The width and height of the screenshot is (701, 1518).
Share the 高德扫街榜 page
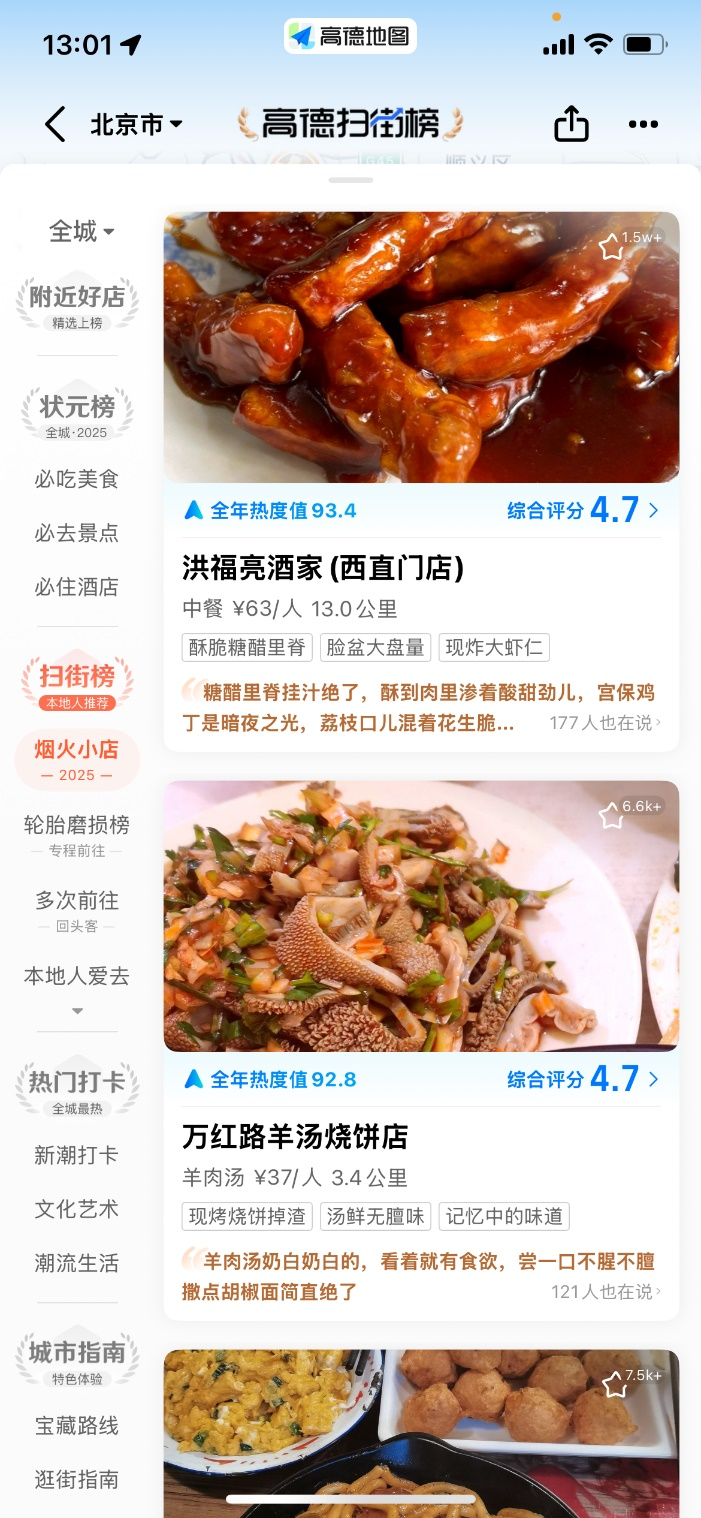[x=571, y=125]
